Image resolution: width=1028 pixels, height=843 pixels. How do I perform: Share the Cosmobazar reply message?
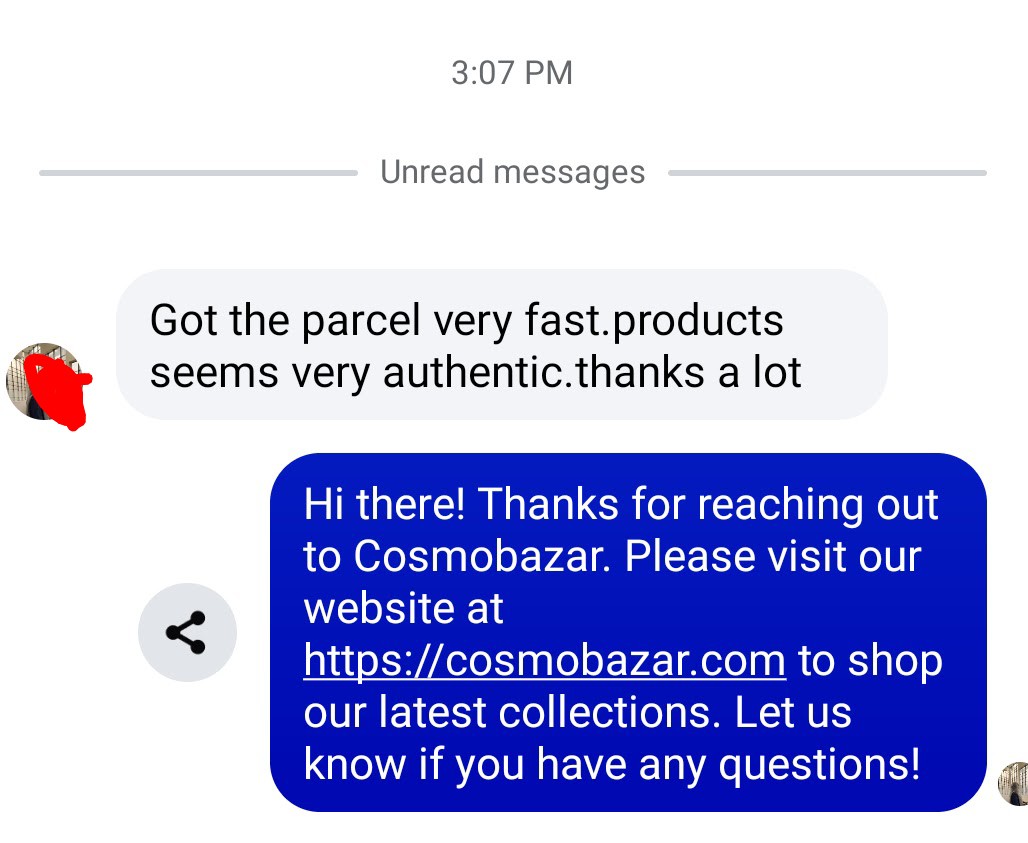pos(187,633)
